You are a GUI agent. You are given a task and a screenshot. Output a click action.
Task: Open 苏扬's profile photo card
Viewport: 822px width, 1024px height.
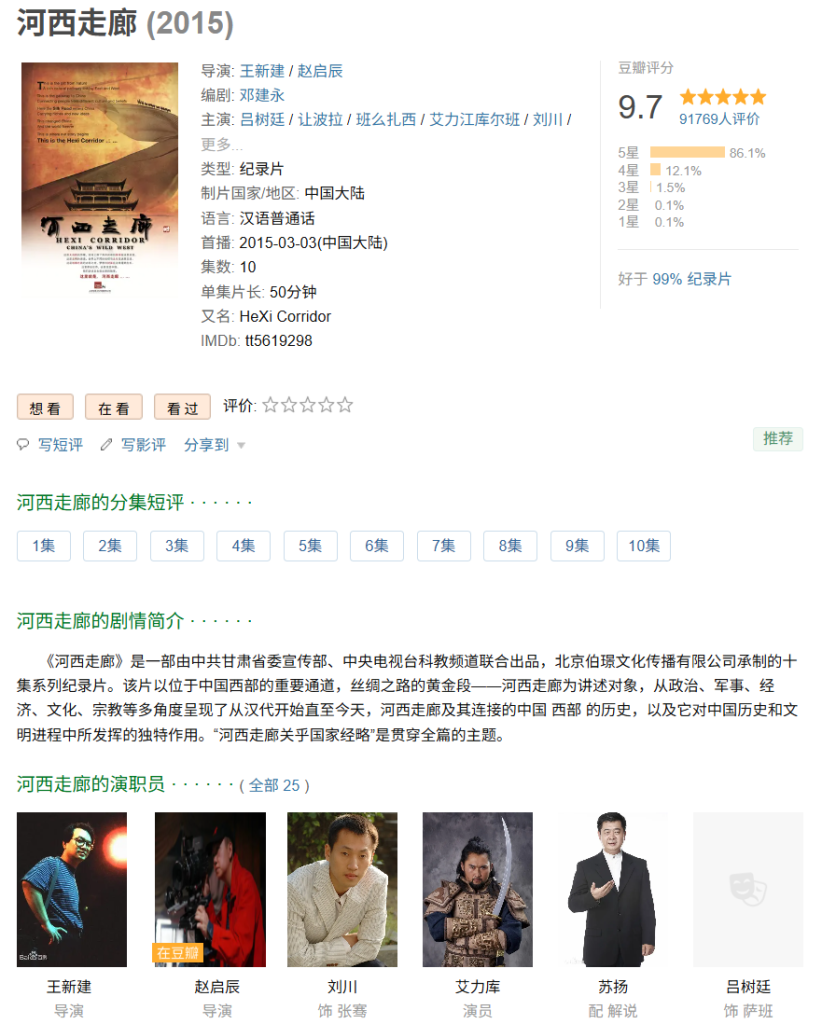point(613,889)
